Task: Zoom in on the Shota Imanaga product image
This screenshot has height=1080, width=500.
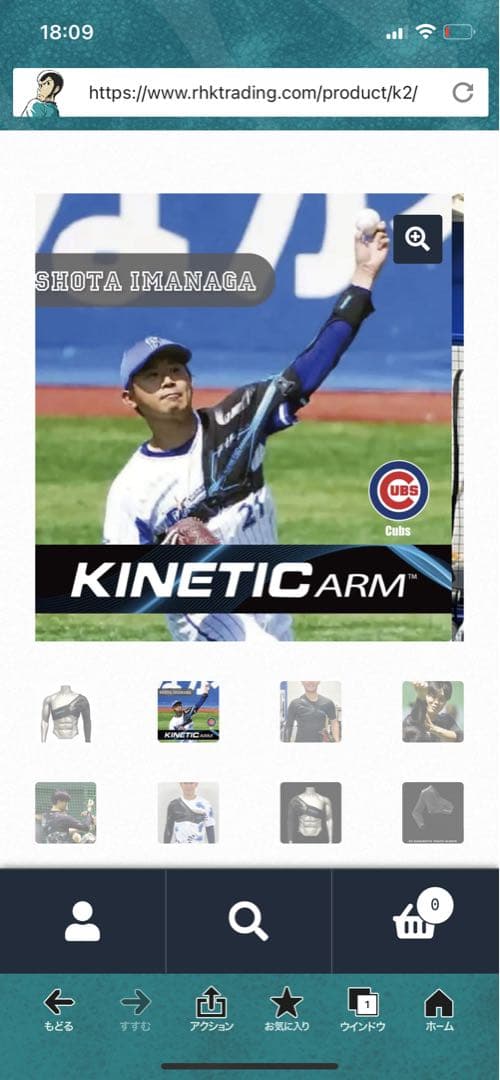Action: coord(417,239)
